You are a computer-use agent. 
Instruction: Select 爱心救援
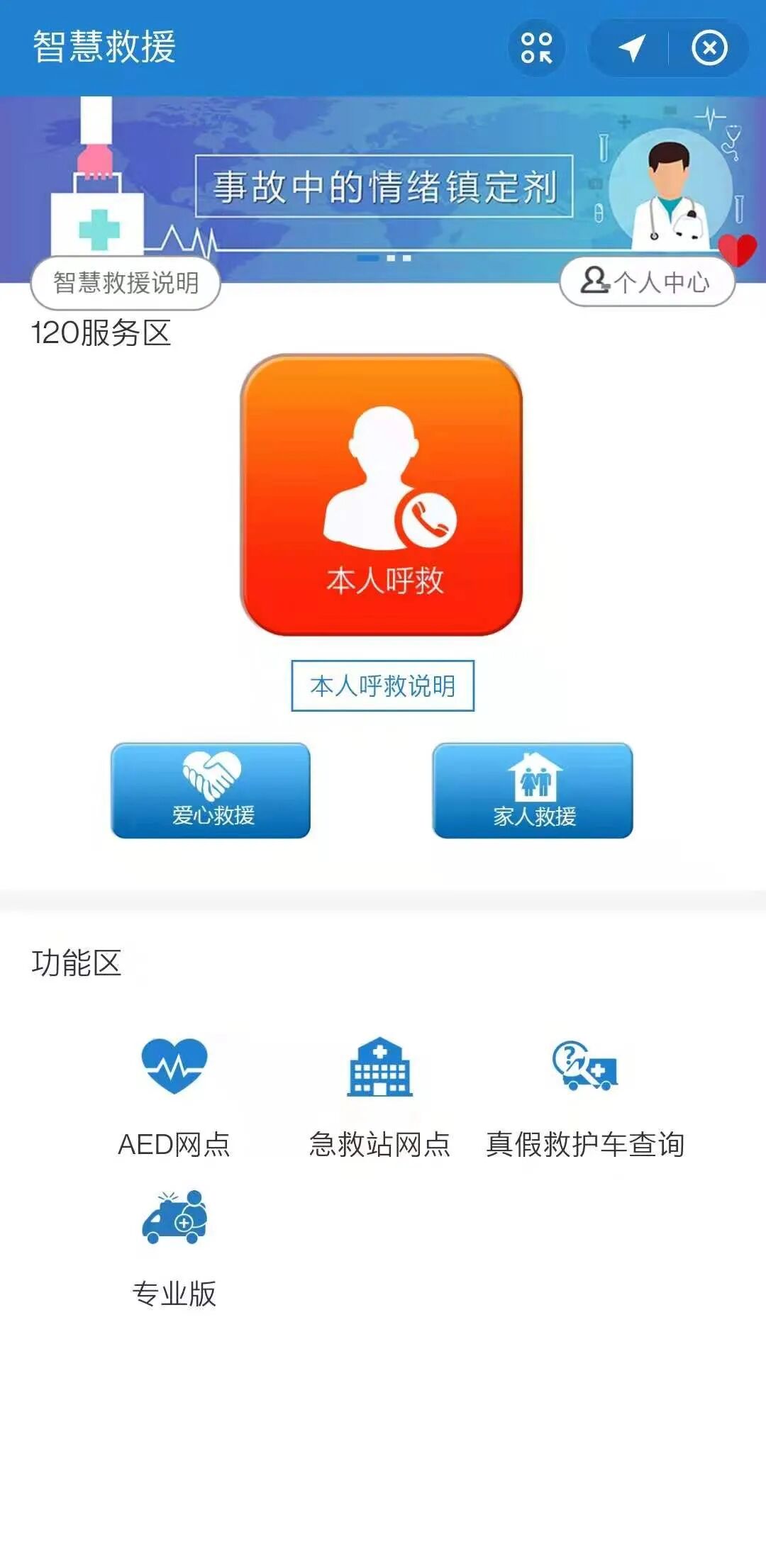click(x=211, y=790)
